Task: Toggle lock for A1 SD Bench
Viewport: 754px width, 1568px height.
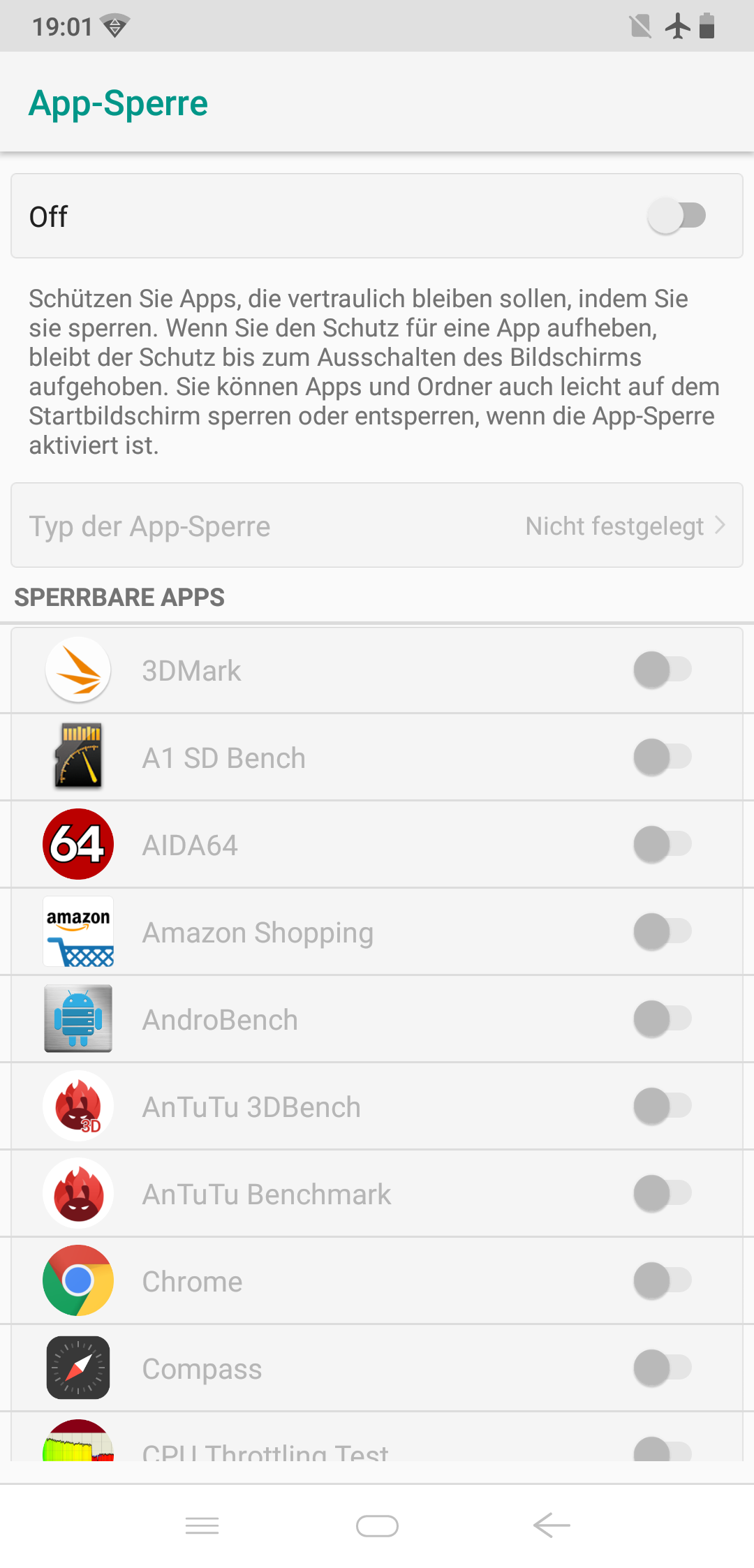Action: 662,757
